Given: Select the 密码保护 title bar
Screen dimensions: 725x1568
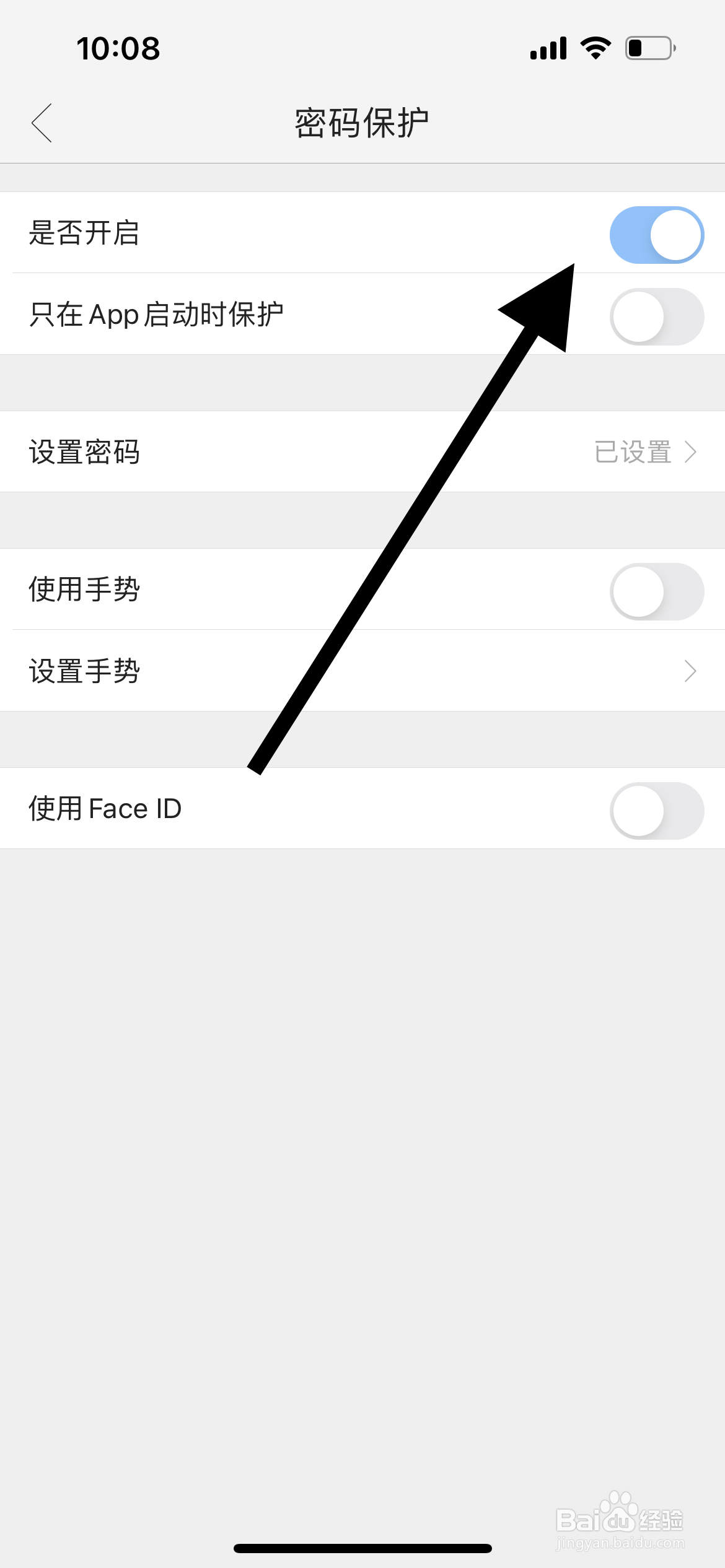Looking at the screenshot, I should [362, 122].
